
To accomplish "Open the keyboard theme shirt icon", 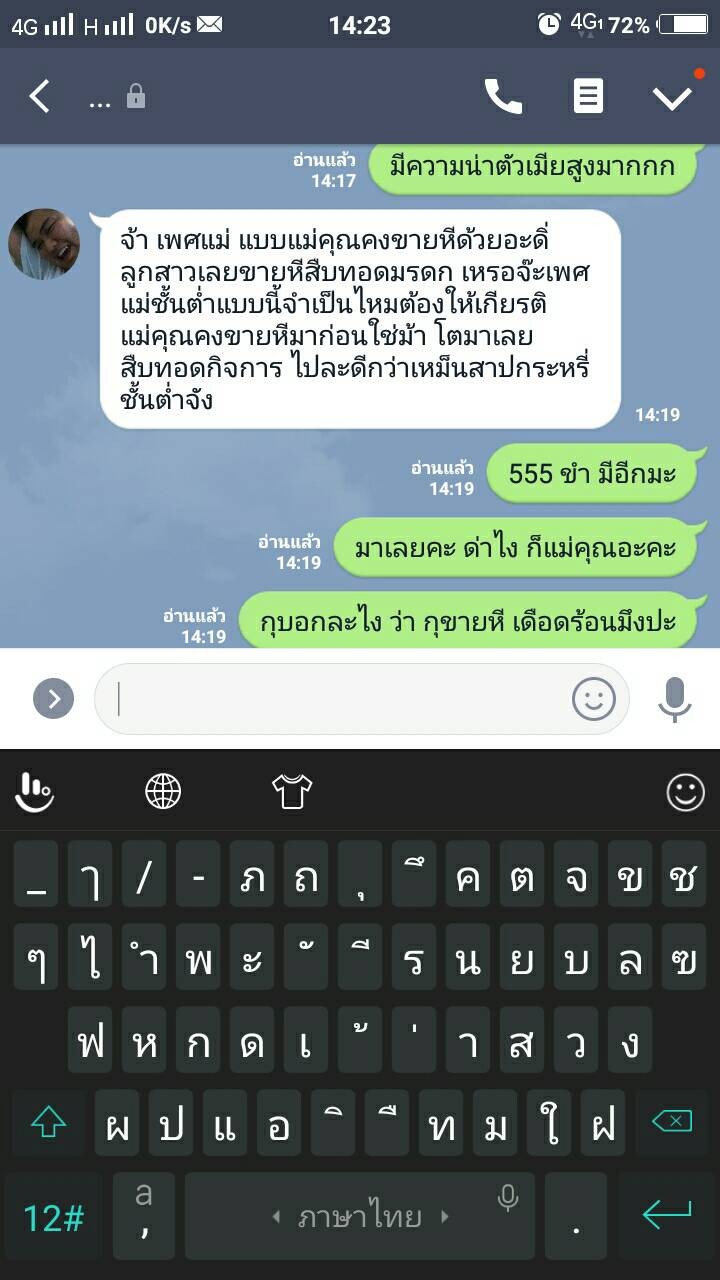I will [292, 791].
